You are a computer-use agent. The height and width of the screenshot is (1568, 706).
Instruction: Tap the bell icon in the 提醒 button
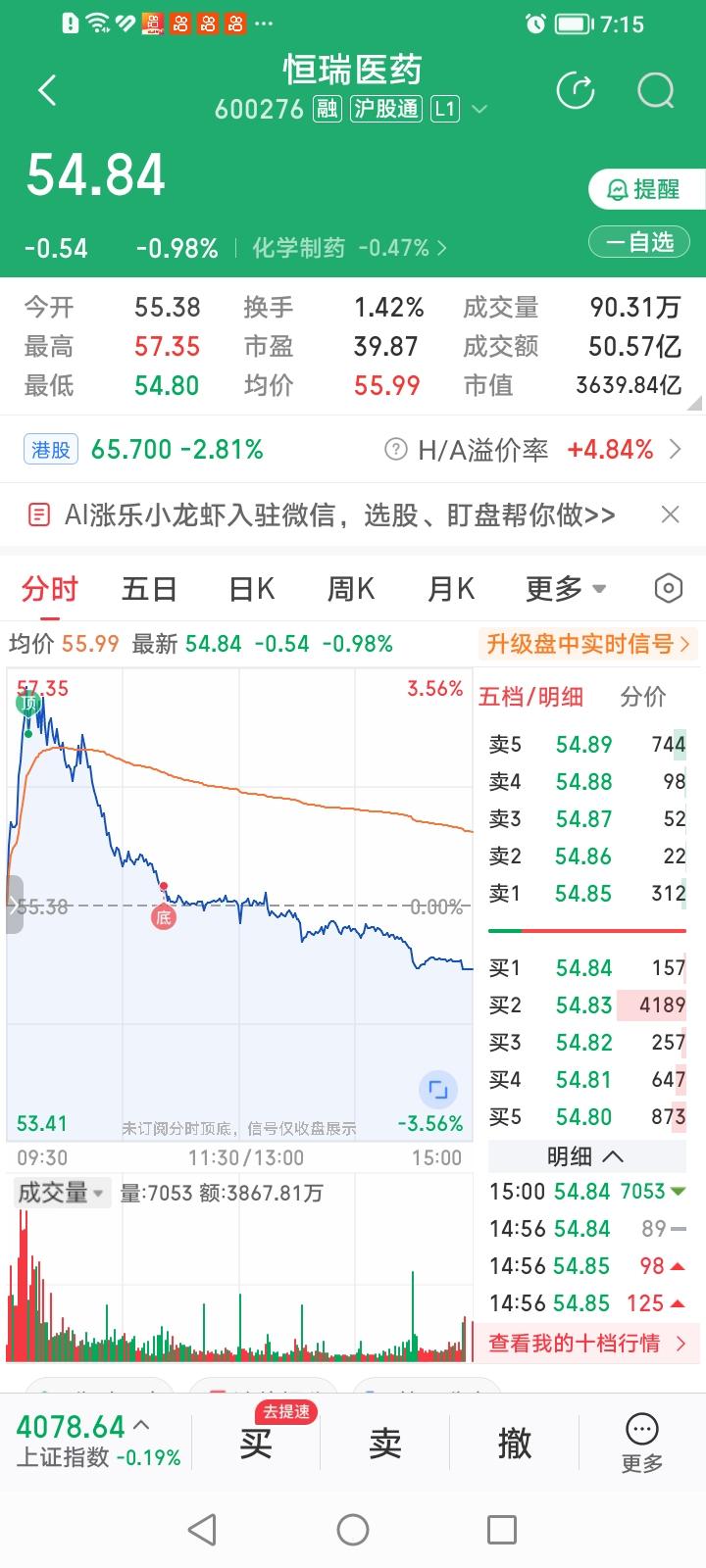[x=617, y=189]
